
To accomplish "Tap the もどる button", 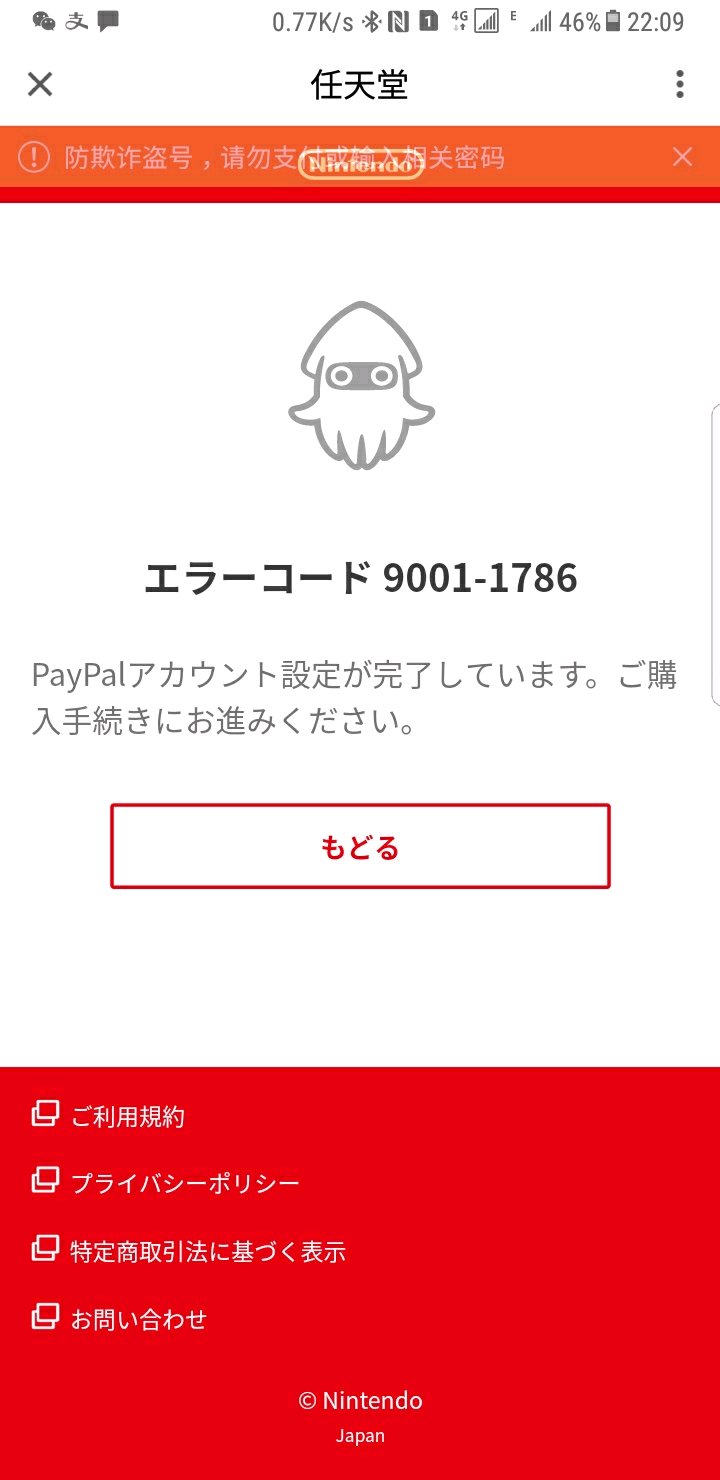I will pos(360,846).
